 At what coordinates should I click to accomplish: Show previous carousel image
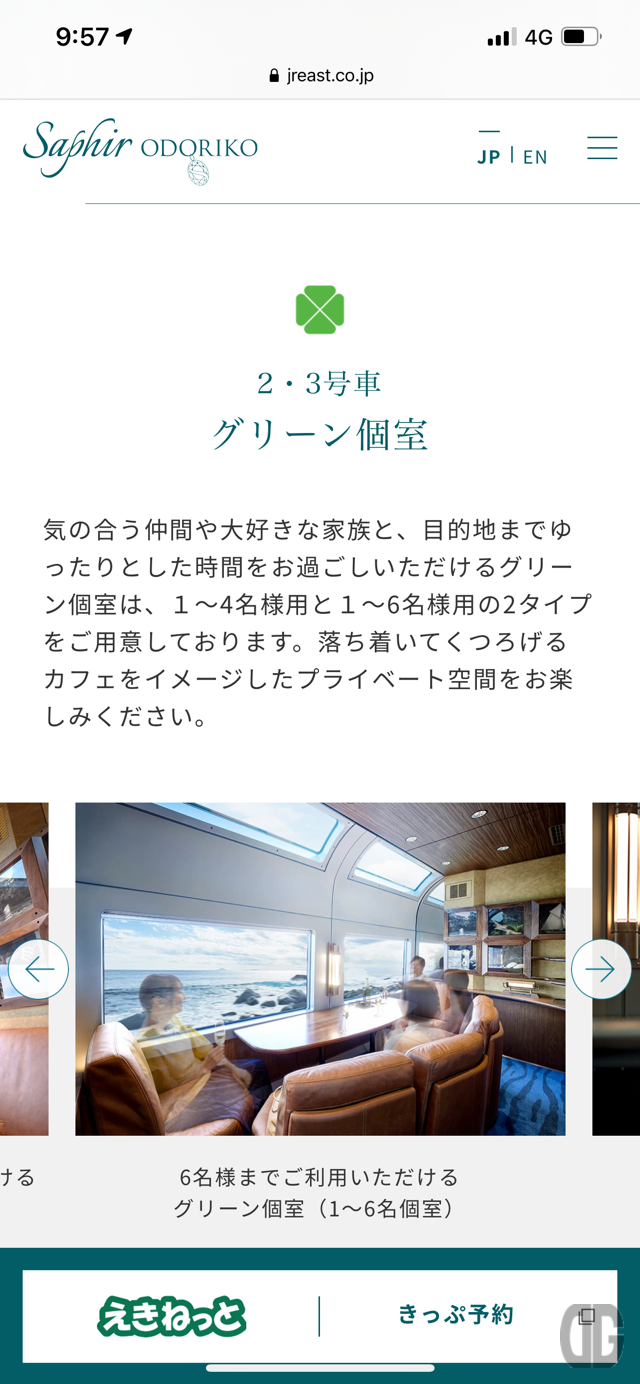coord(39,969)
